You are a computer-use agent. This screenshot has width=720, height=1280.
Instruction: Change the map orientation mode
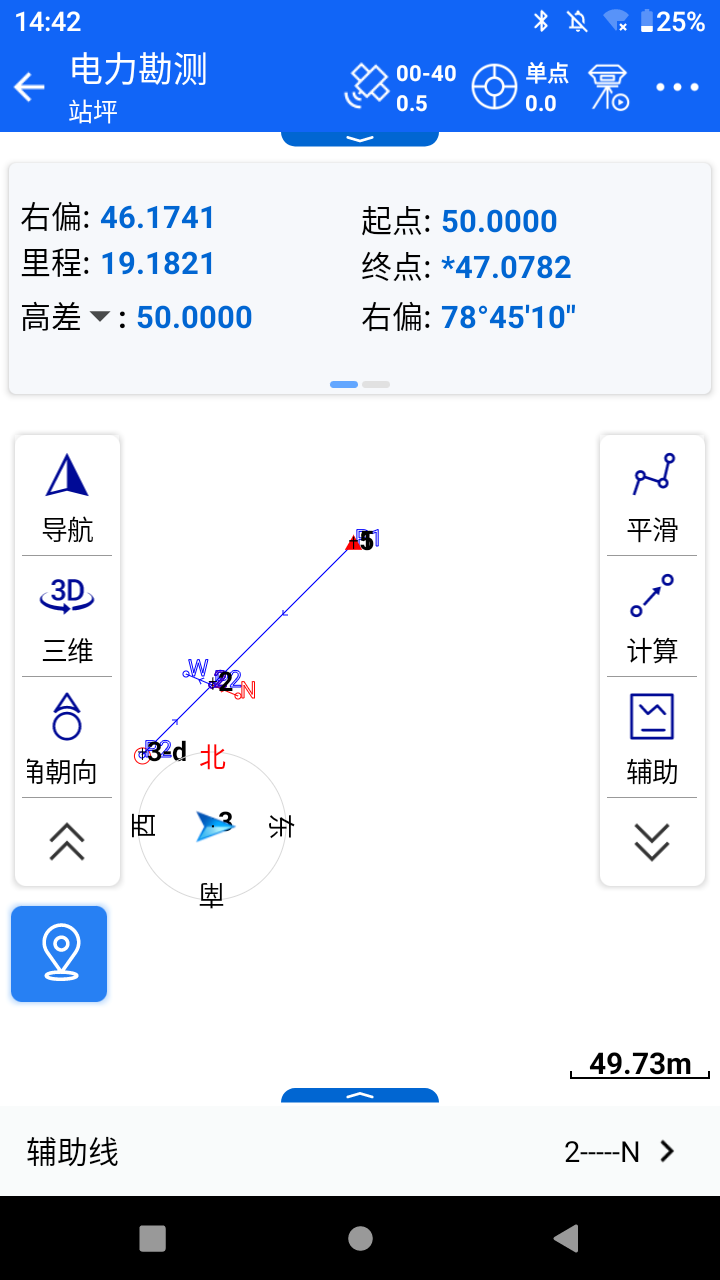pos(67,738)
